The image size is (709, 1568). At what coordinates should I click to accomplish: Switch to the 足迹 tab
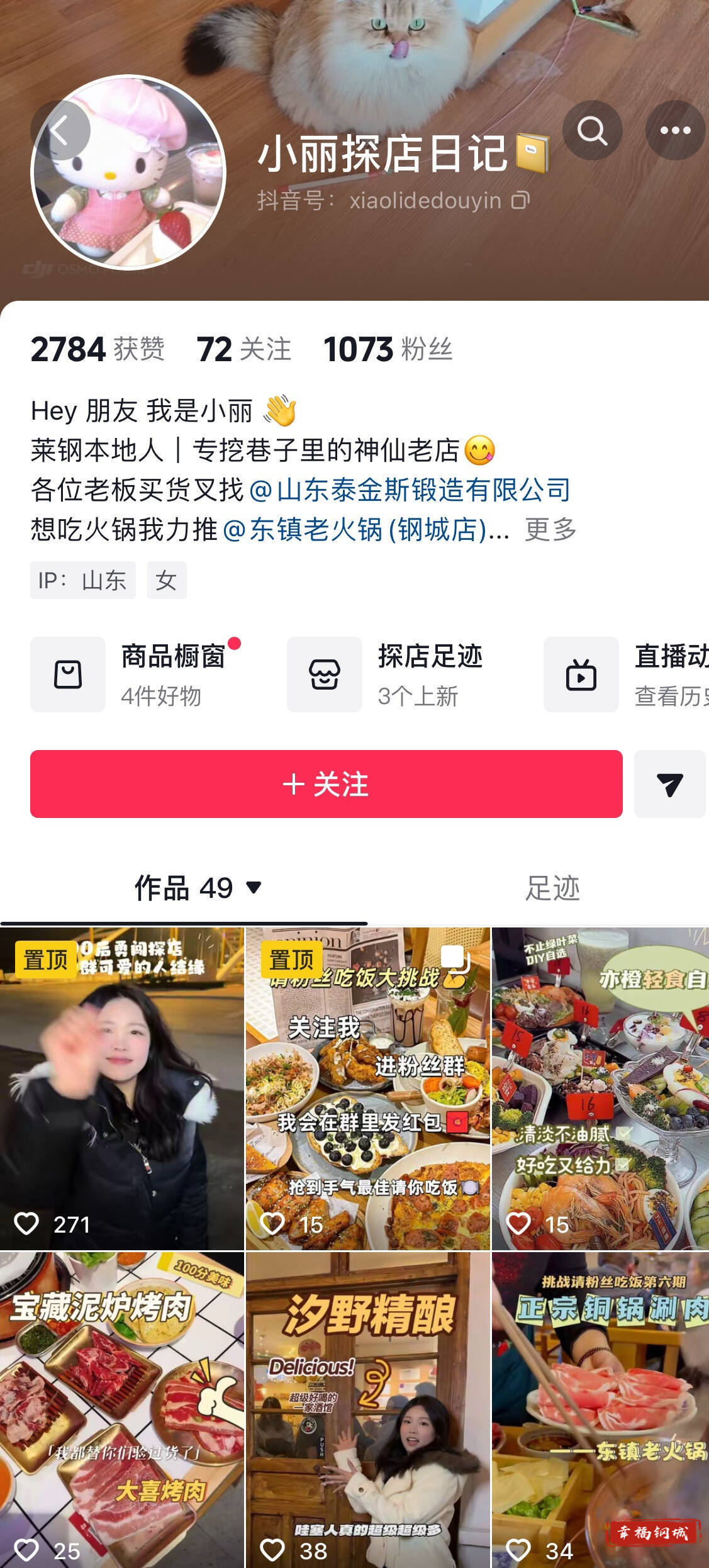click(x=552, y=888)
